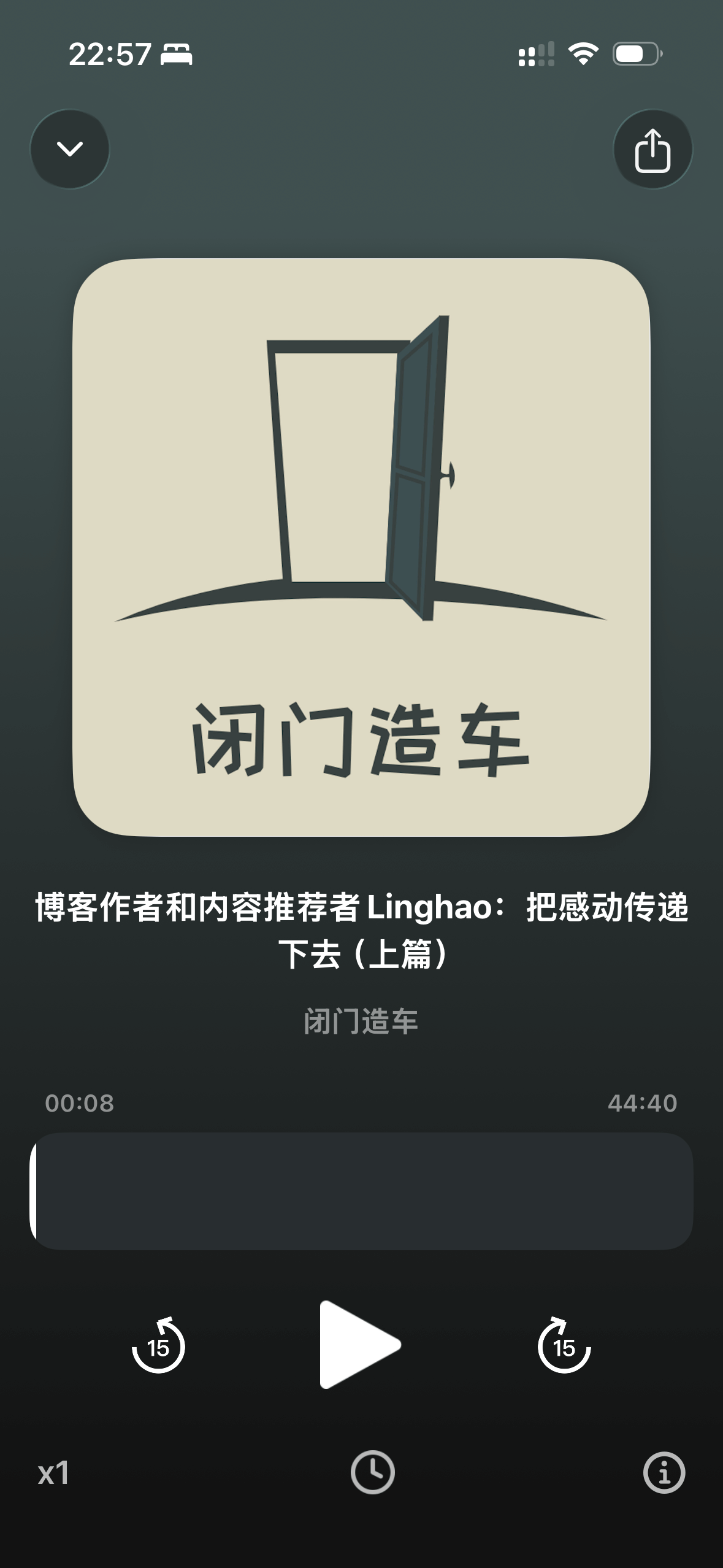Collapse the player with the down chevron
Screen dimensions: 723x1568
70,149
